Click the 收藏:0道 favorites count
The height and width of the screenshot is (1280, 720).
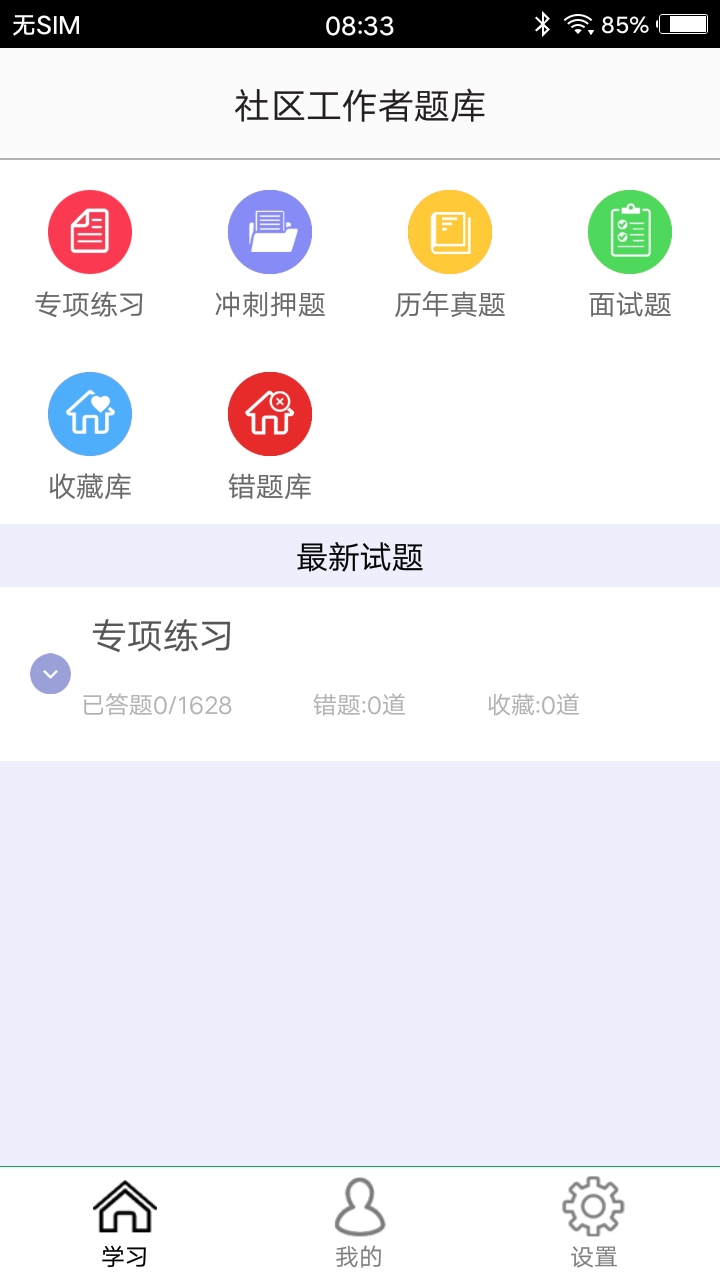535,705
